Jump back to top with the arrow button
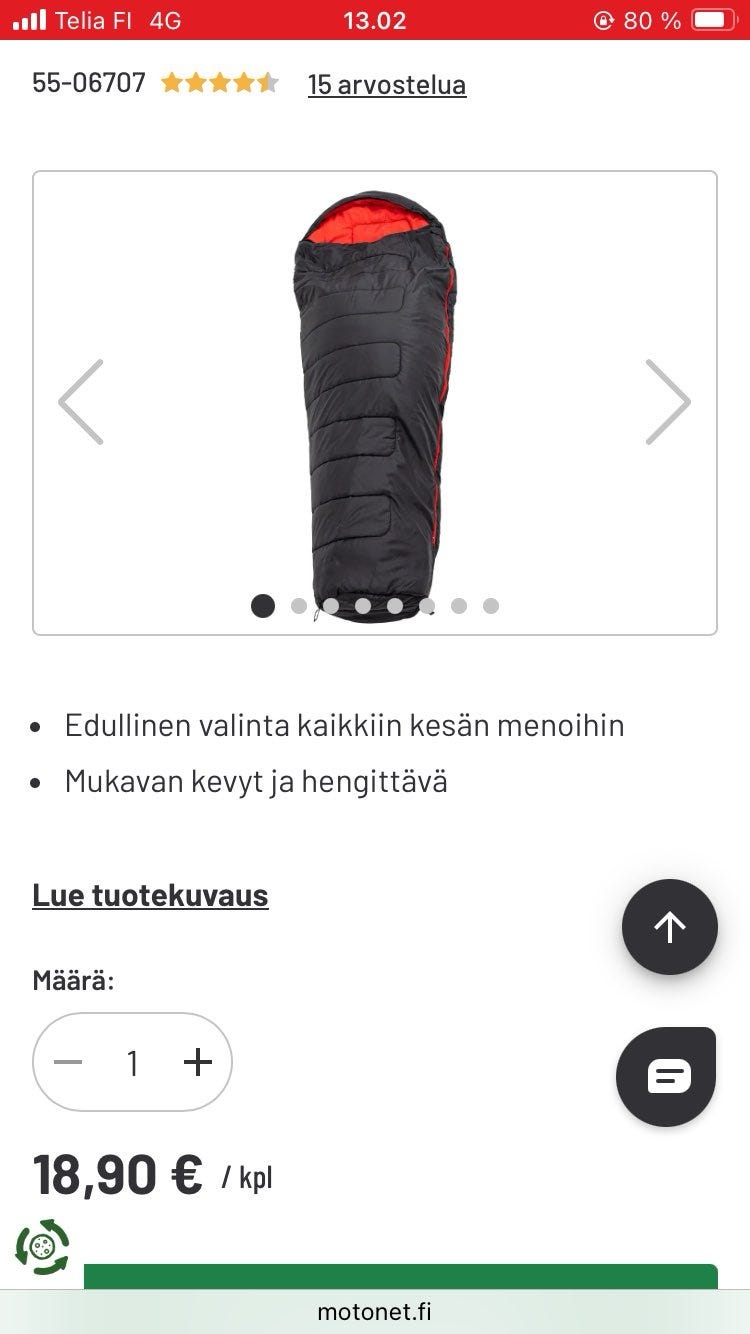The height and width of the screenshot is (1334, 750). [669, 927]
